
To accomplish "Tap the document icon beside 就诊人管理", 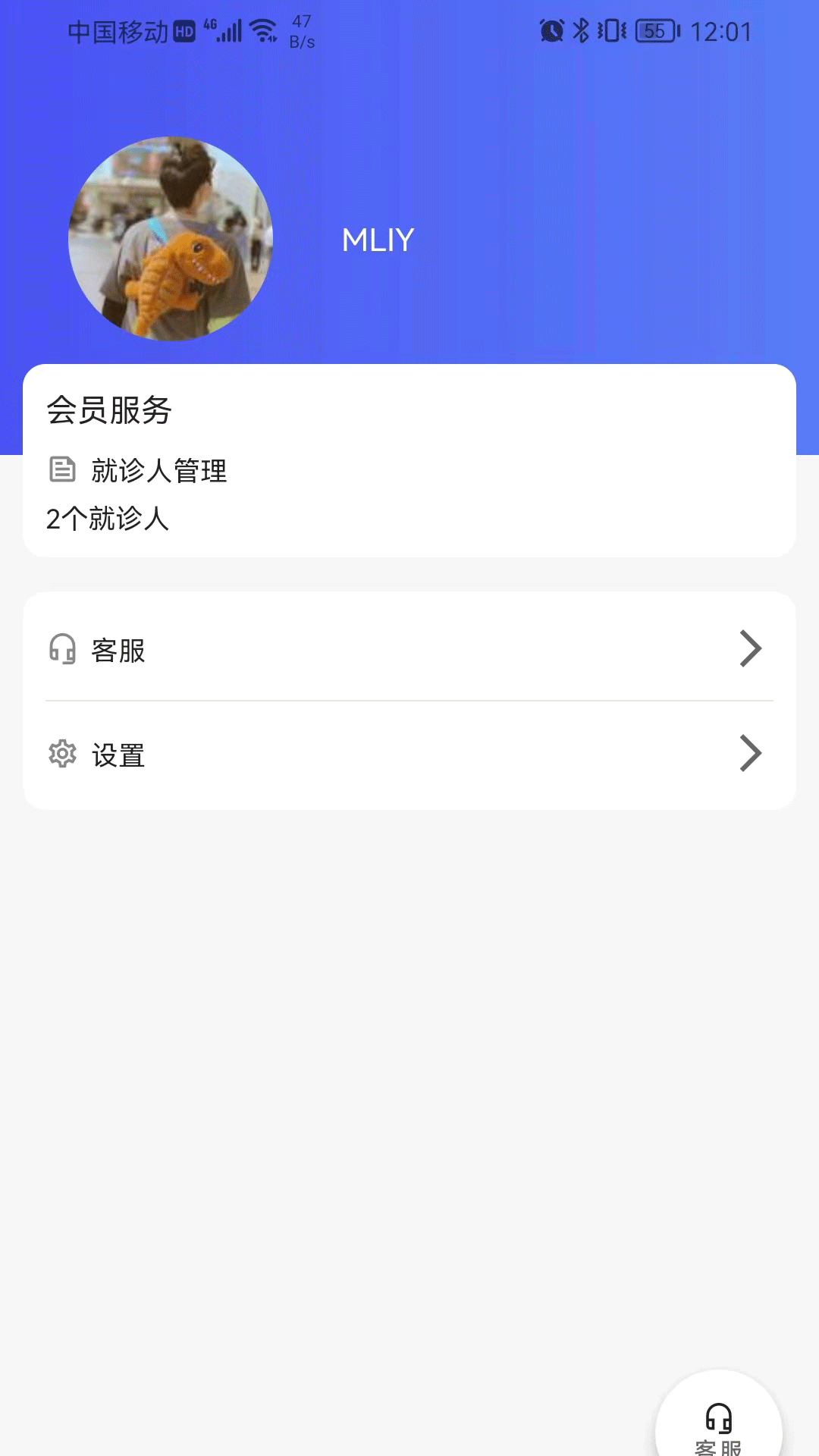I will click(62, 470).
